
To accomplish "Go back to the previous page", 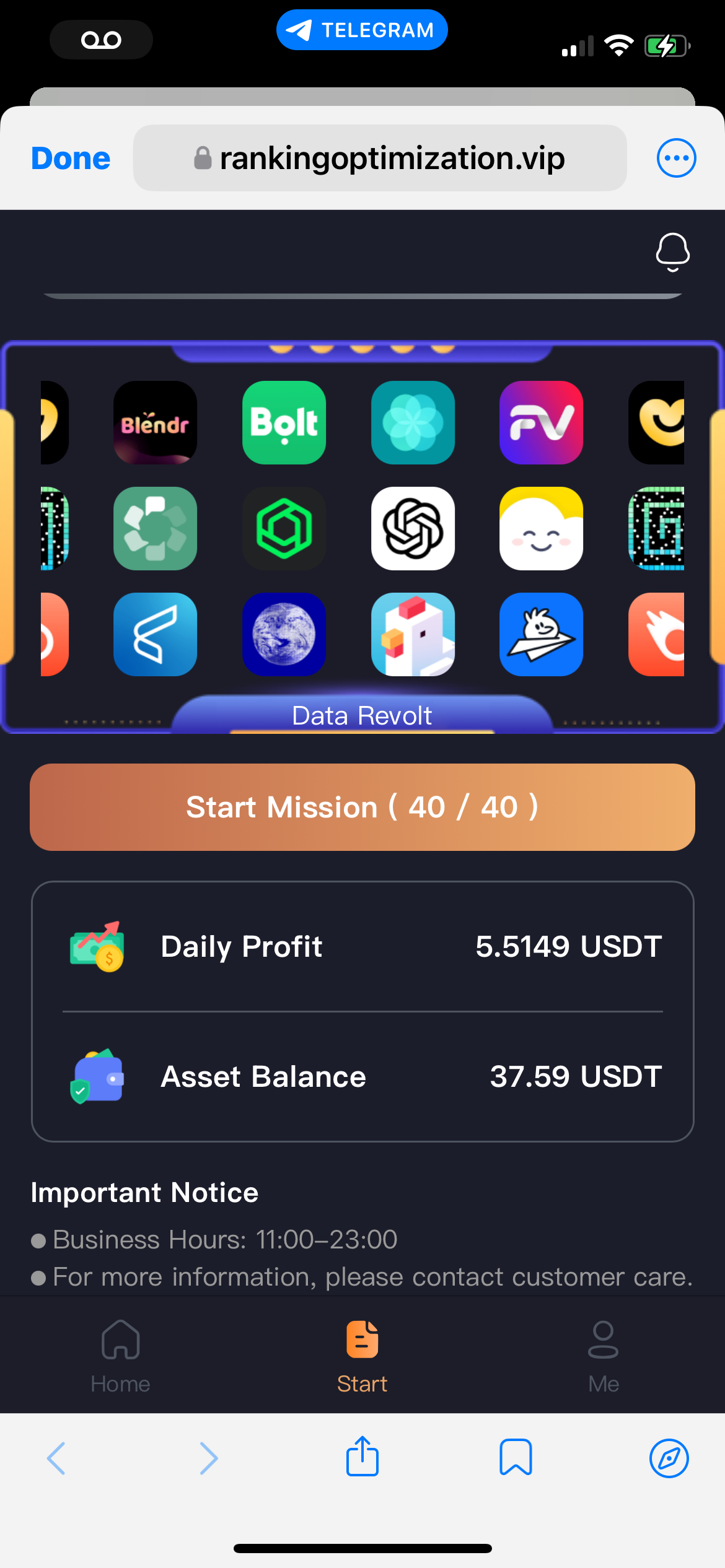I will pos(56,1458).
